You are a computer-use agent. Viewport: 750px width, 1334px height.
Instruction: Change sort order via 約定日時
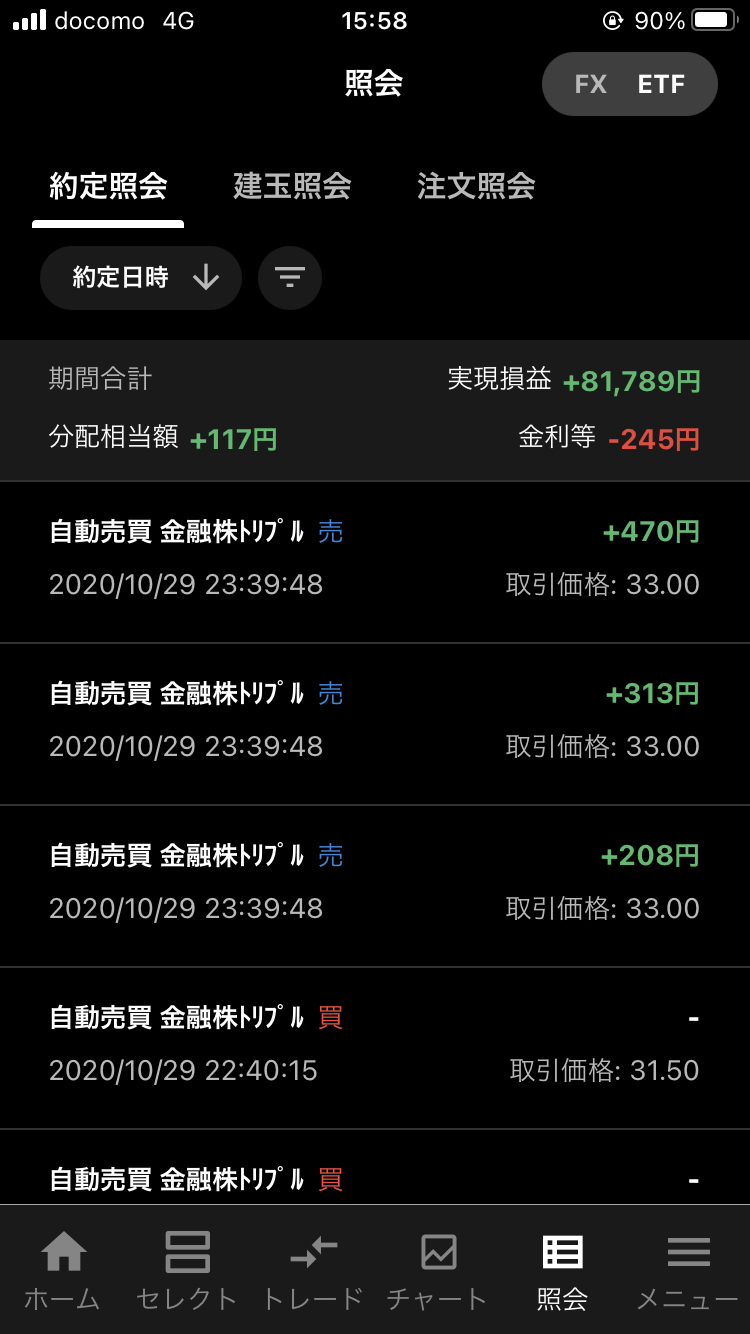click(x=141, y=278)
